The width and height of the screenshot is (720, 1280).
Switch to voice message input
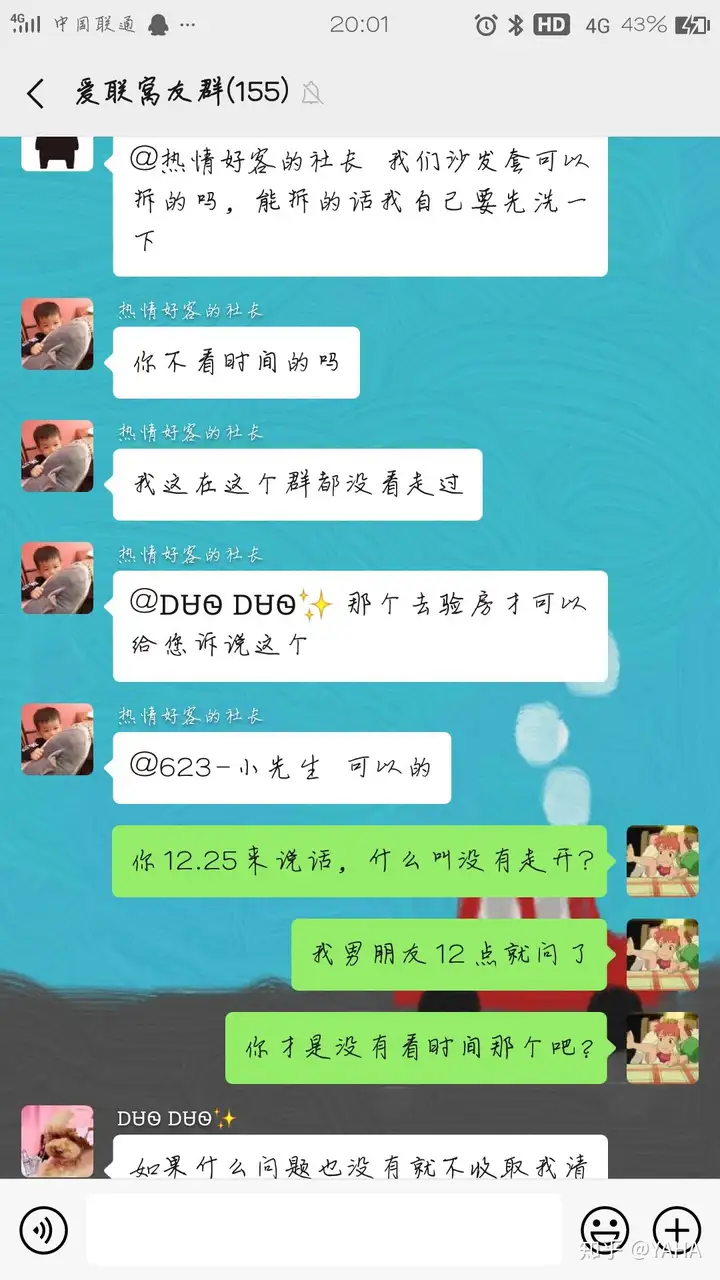pyautogui.click(x=44, y=1230)
